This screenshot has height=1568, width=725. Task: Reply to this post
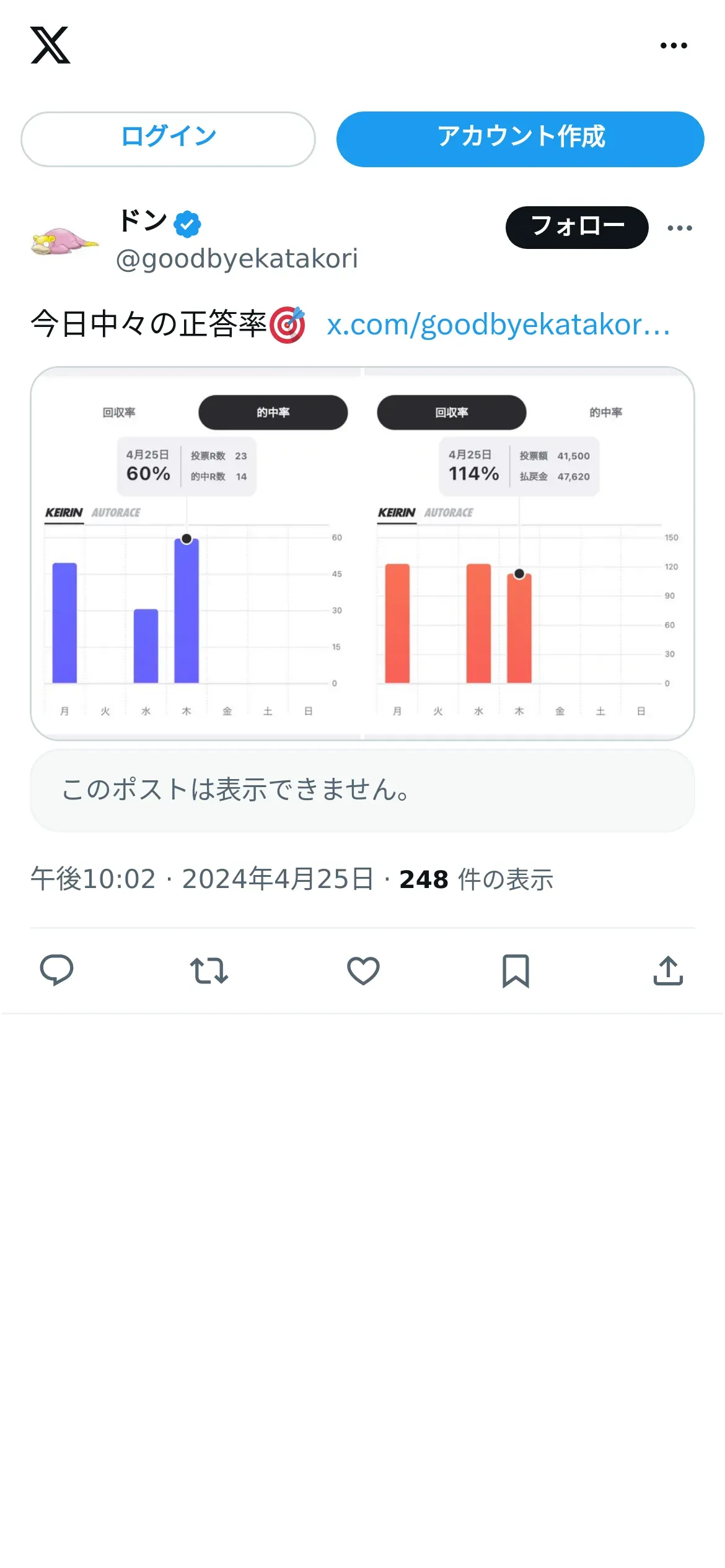(56, 970)
